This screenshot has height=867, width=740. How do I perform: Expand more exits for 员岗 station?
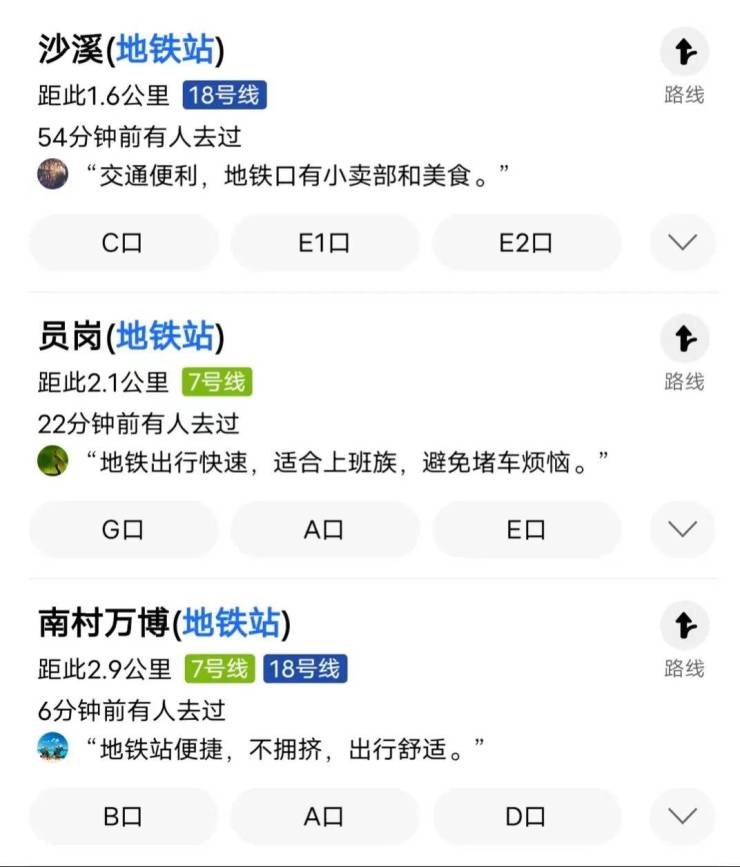tap(683, 530)
